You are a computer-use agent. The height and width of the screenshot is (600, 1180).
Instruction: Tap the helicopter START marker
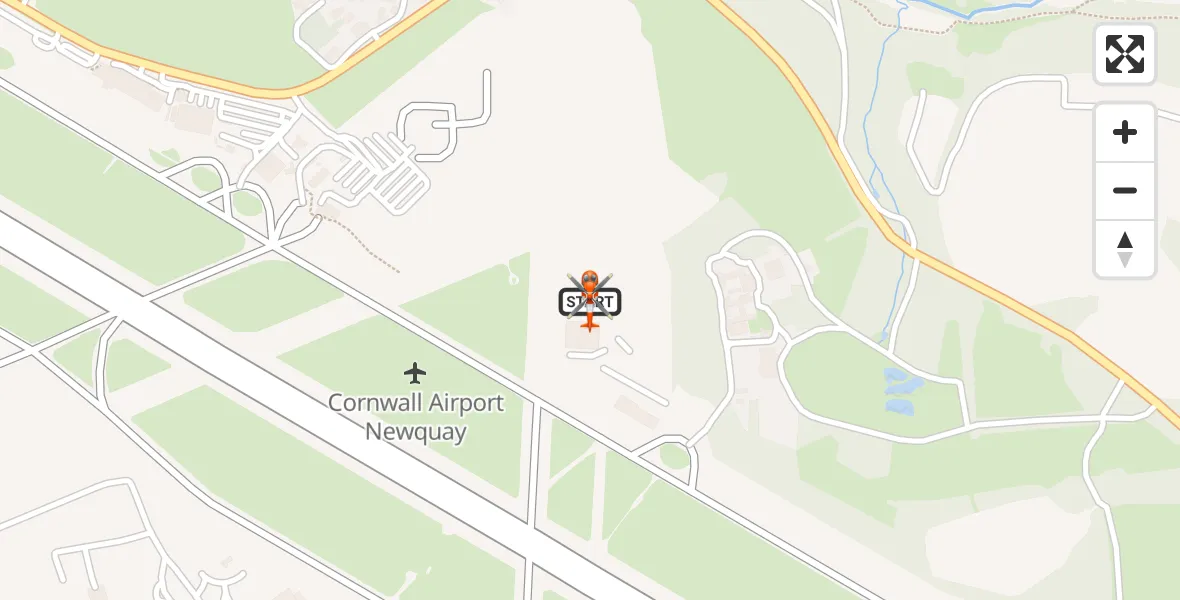tap(590, 300)
